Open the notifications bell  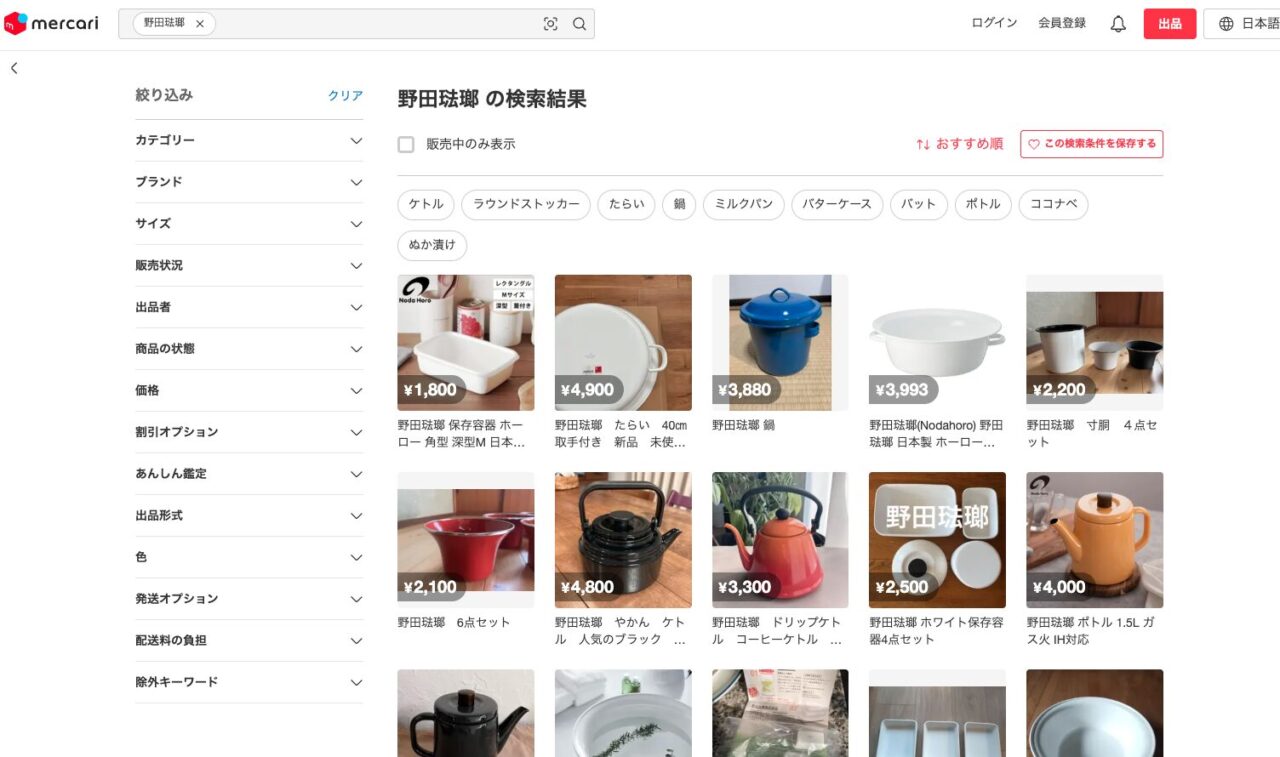tap(1118, 24)
